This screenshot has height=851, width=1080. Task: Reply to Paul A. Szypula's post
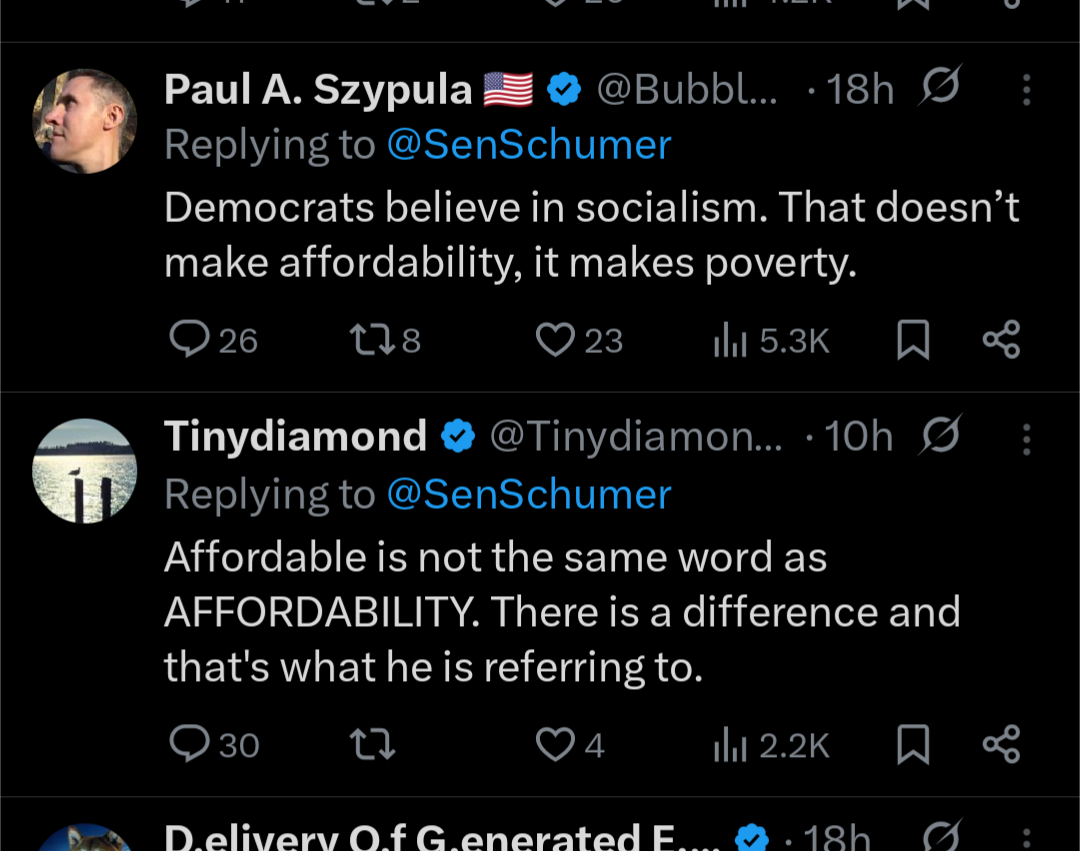tap(188, 340)
